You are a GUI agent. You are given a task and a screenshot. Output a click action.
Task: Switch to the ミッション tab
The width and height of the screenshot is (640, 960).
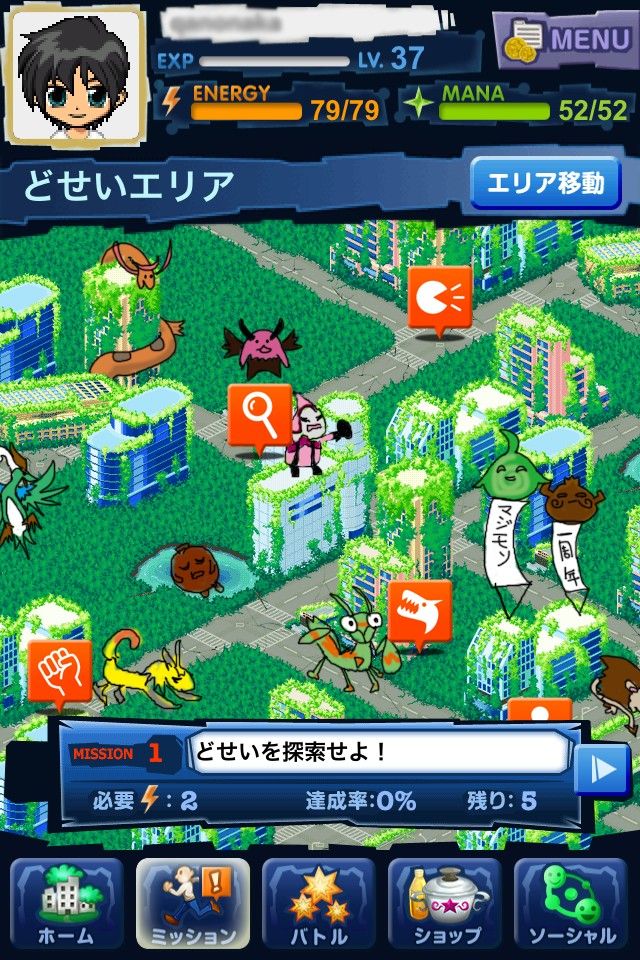(192, 903)
